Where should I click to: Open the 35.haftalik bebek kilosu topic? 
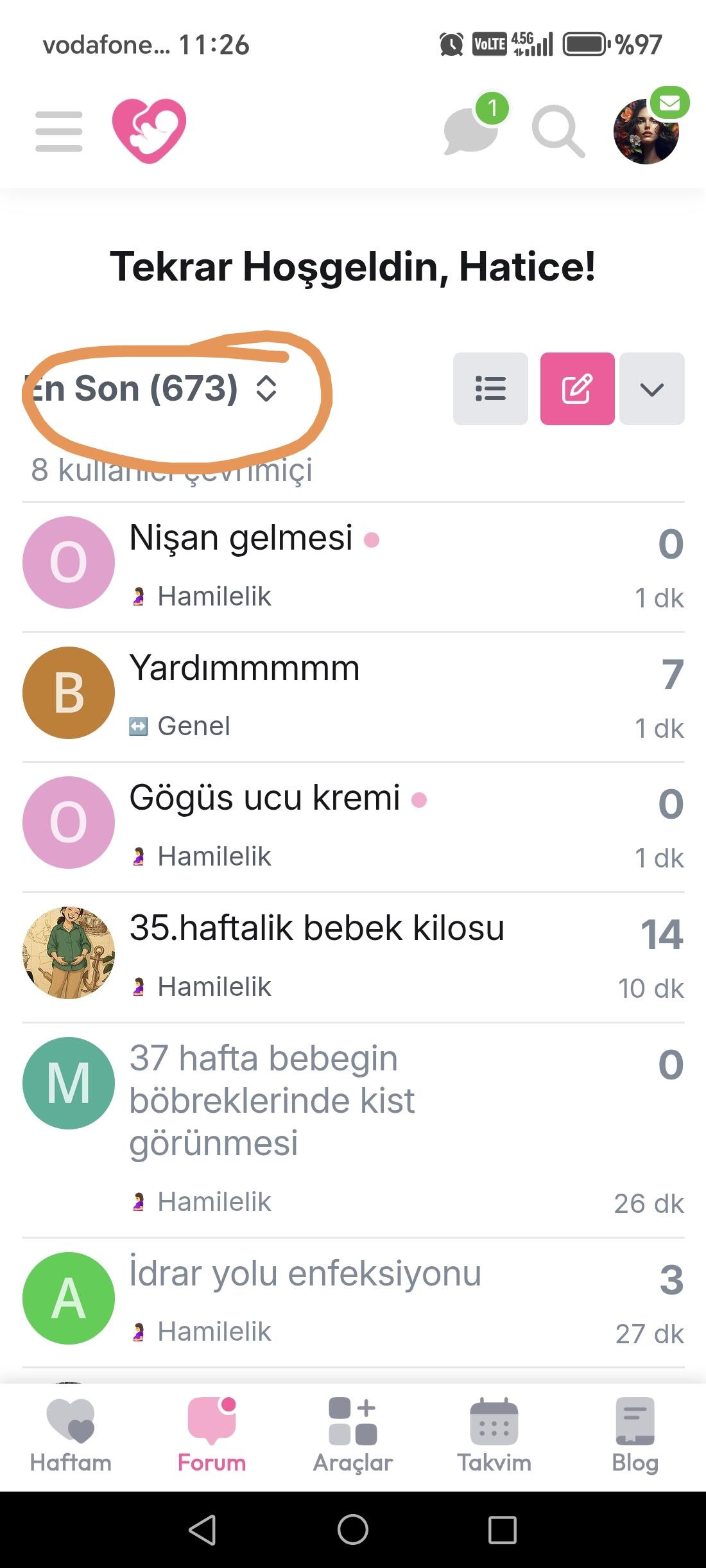click(x=317, y=928)
